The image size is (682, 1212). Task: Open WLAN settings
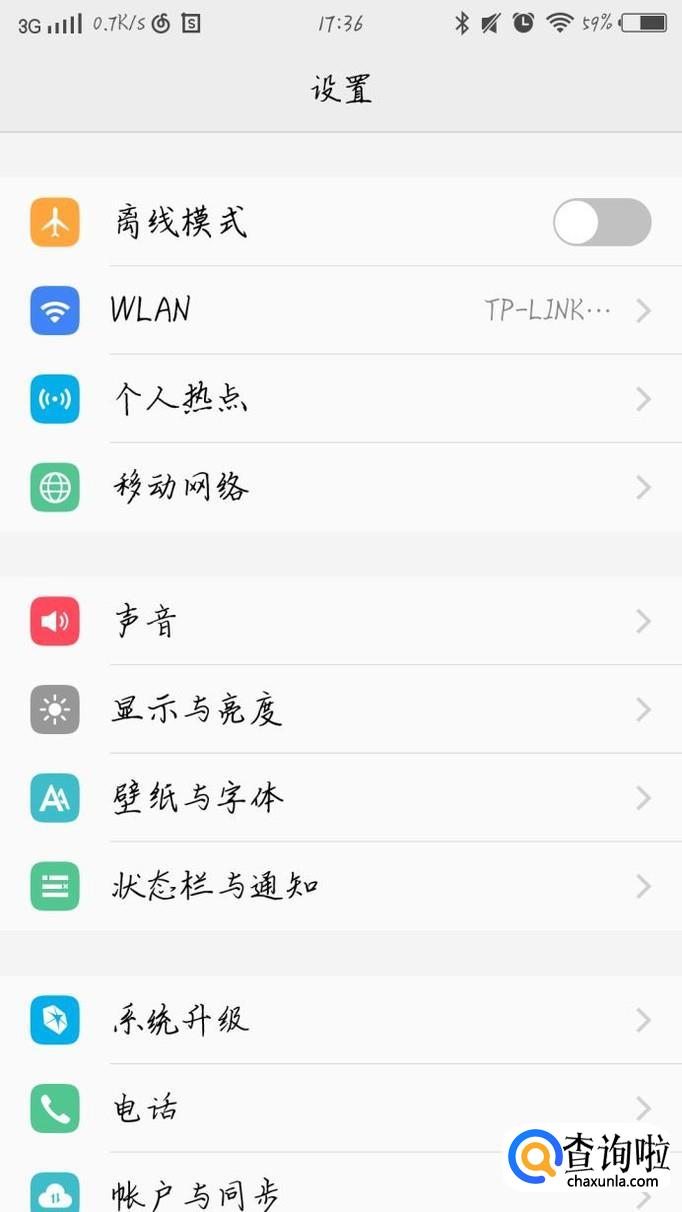coord(340,310)
